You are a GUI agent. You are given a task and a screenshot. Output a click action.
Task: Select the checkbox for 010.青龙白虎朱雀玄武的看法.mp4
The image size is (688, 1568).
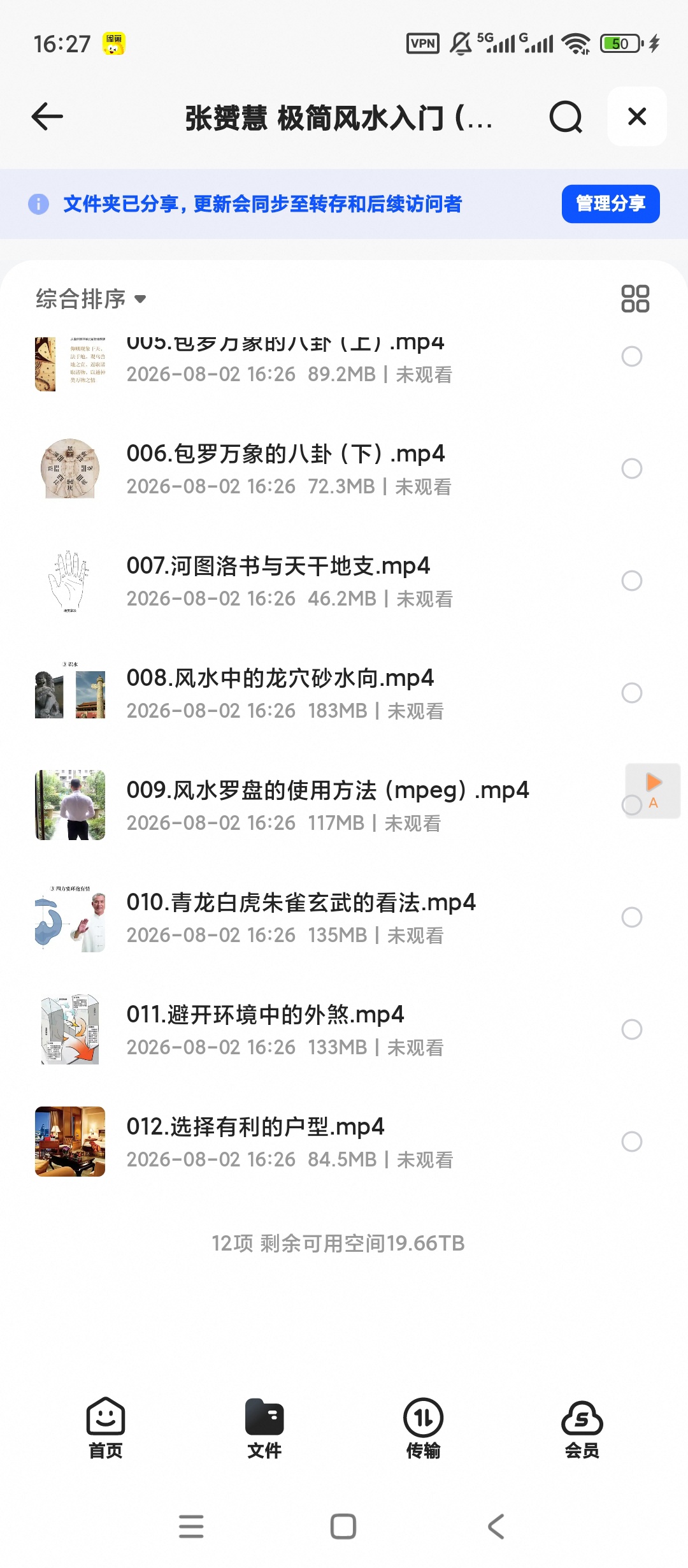[x=631, y=917]
